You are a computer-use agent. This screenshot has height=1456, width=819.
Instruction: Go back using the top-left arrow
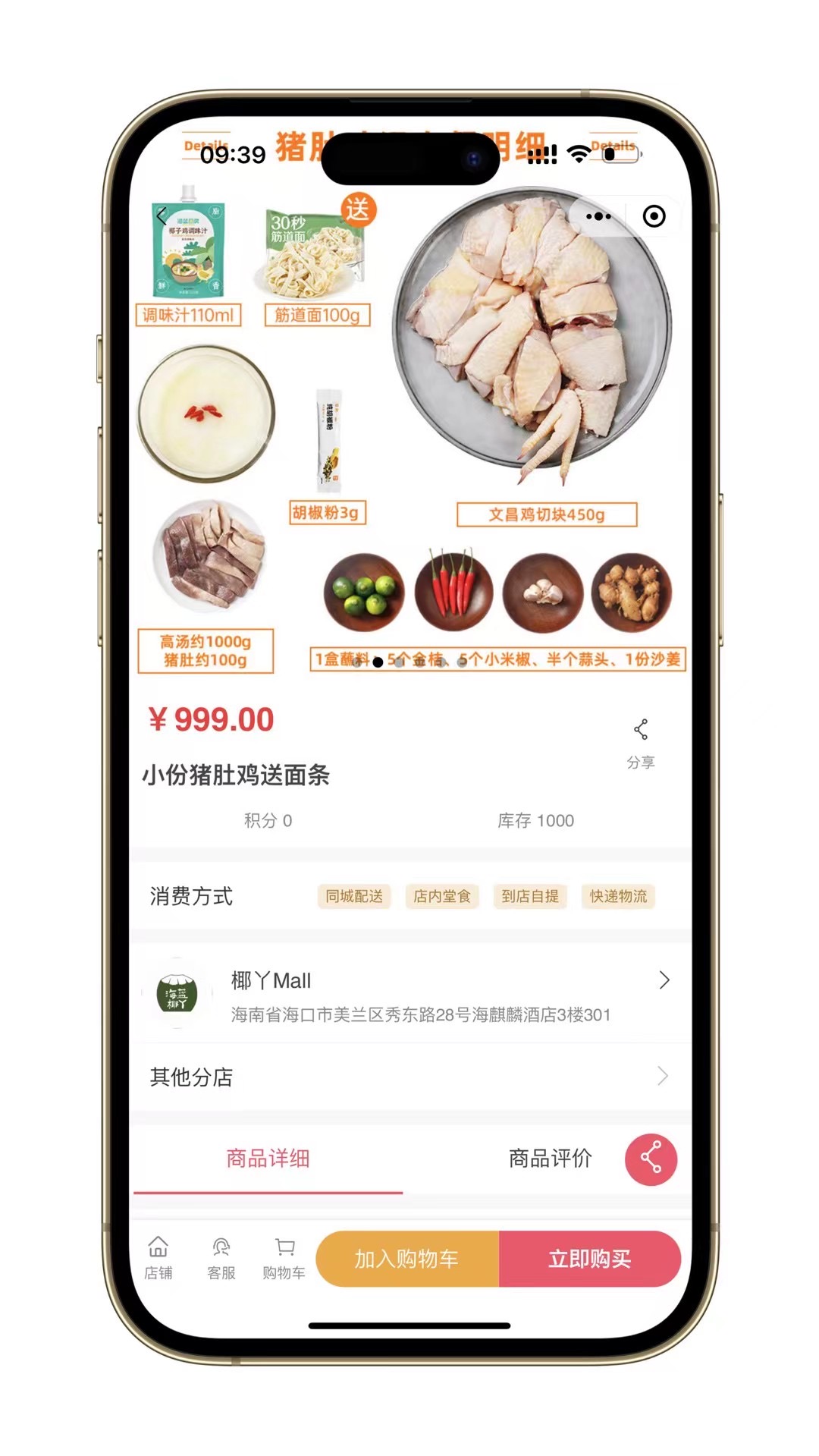[x=162, y=217]
